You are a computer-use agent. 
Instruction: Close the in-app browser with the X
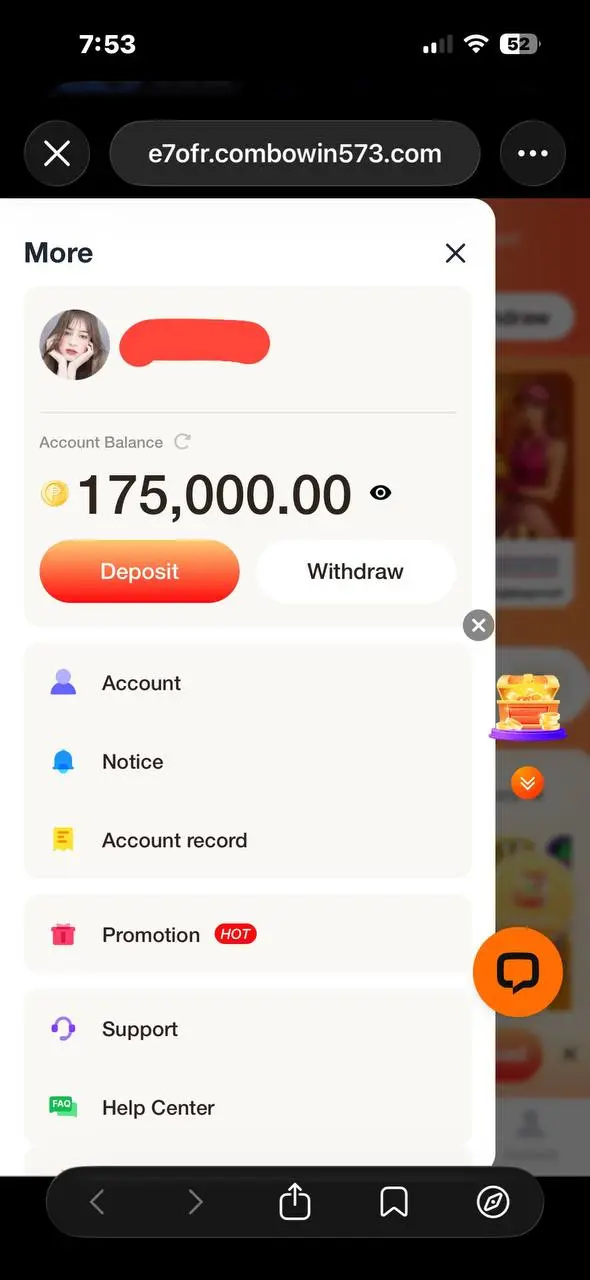(57, 154)
